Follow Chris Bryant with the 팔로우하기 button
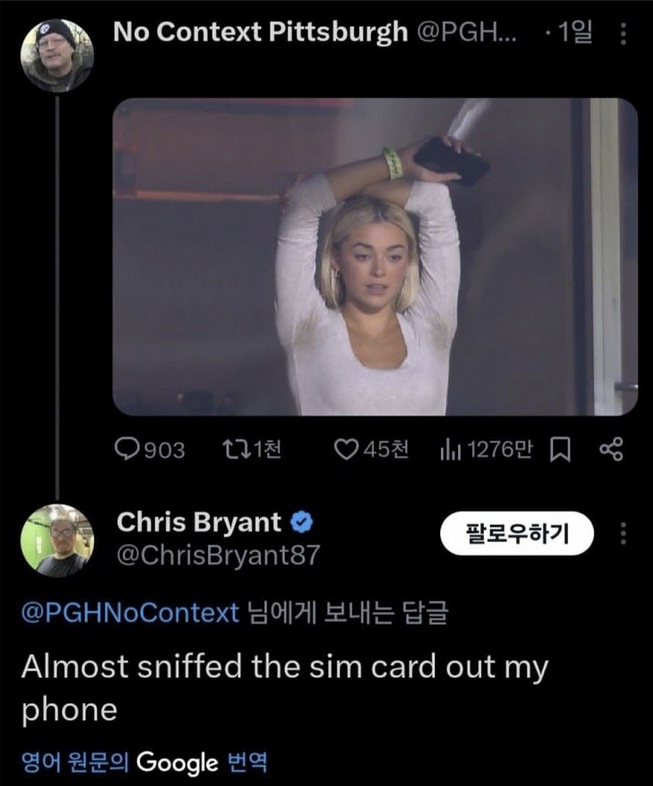 click(x=517, y=534)
